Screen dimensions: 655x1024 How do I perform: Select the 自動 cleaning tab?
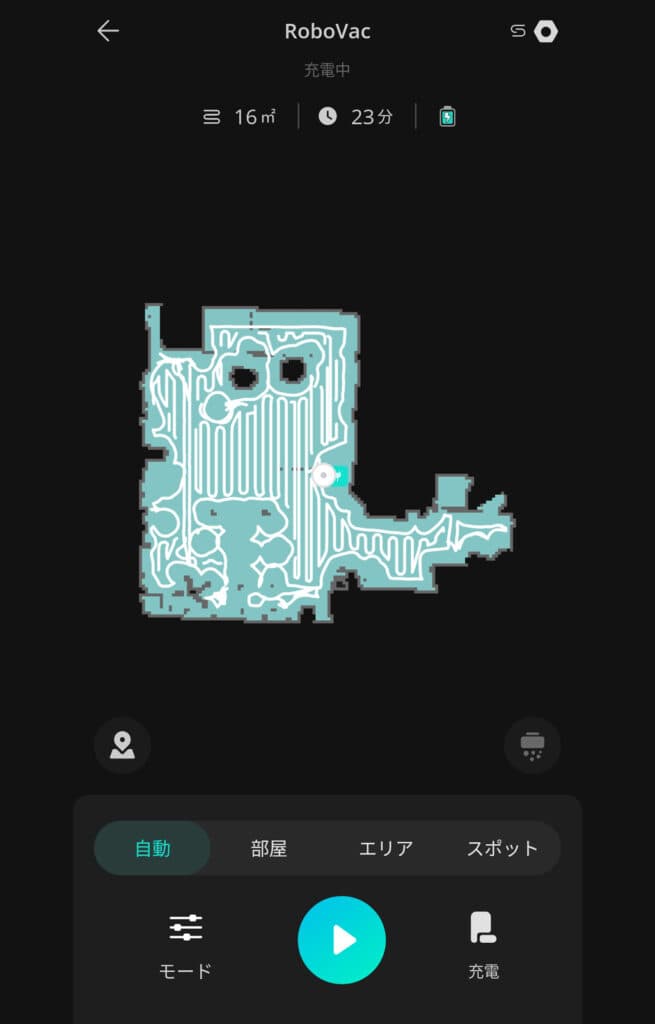[153, 848]
